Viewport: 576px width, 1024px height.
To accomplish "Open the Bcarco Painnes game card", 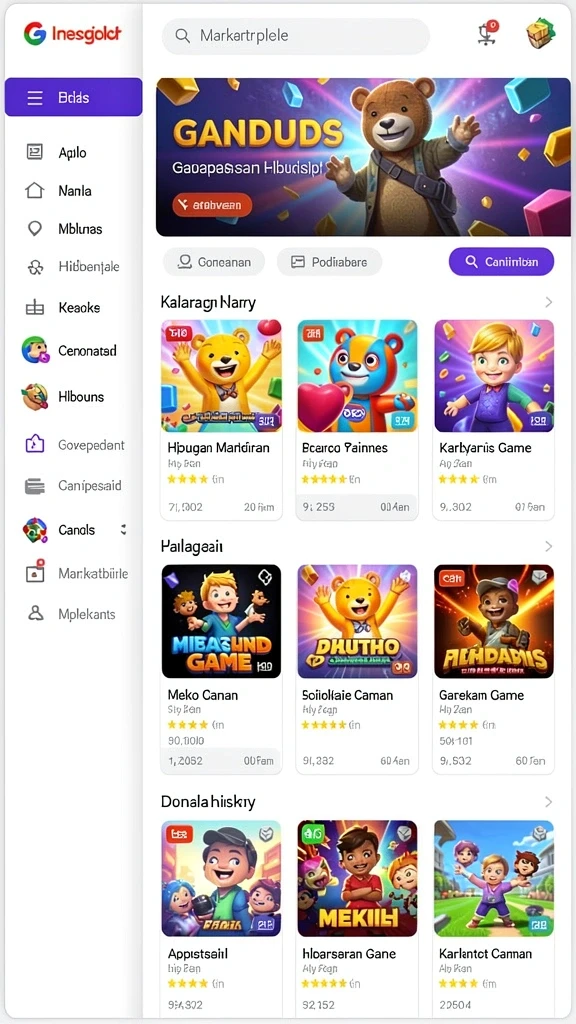I will (x=357, y=419).
